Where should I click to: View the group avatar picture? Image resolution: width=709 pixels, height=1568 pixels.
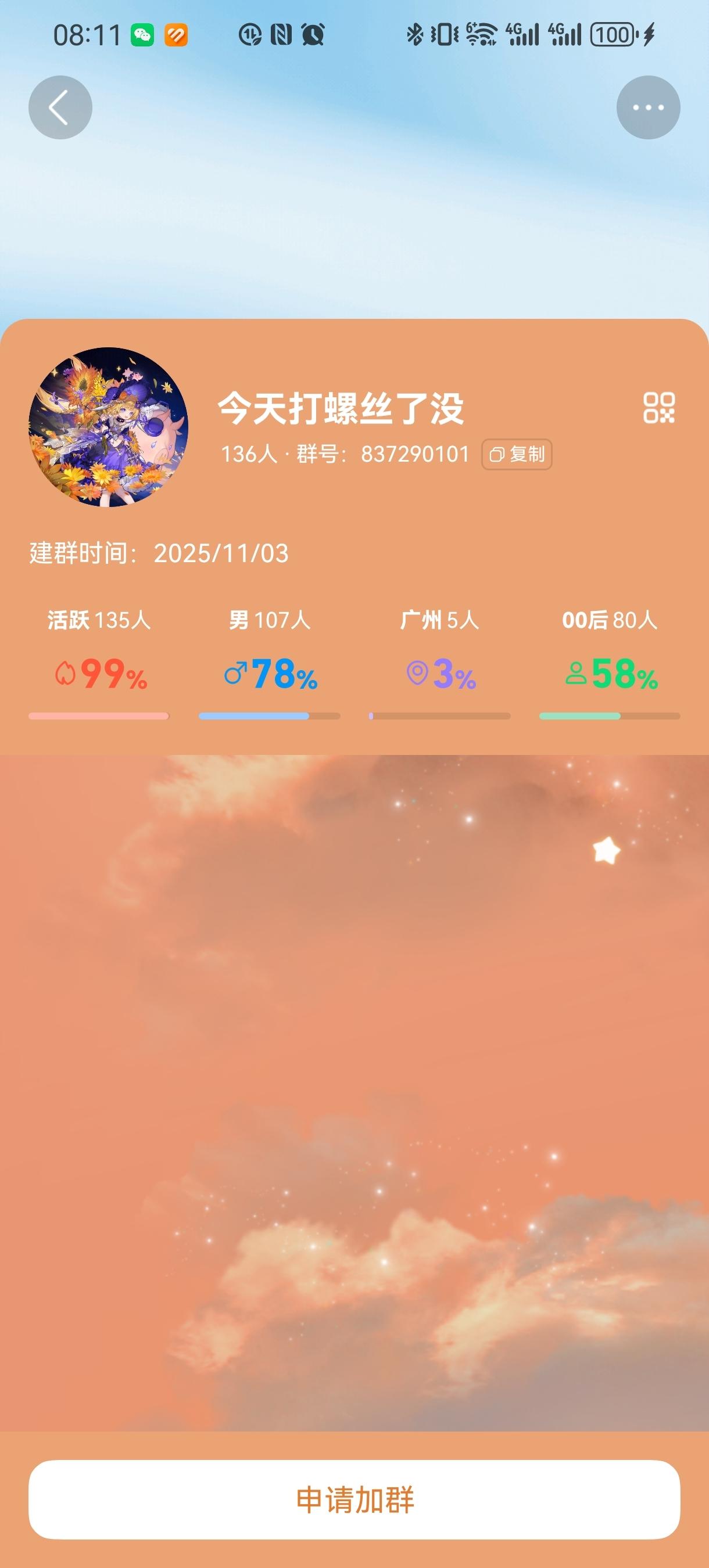(x=109, y=427)
